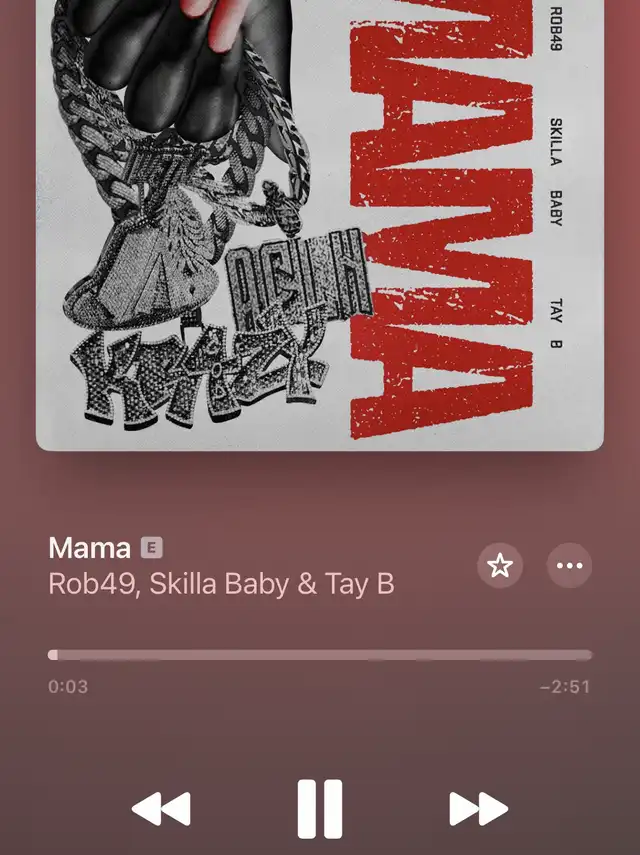Pause the current track
Screen dimensions: 640x855
[x=320, y=808]
